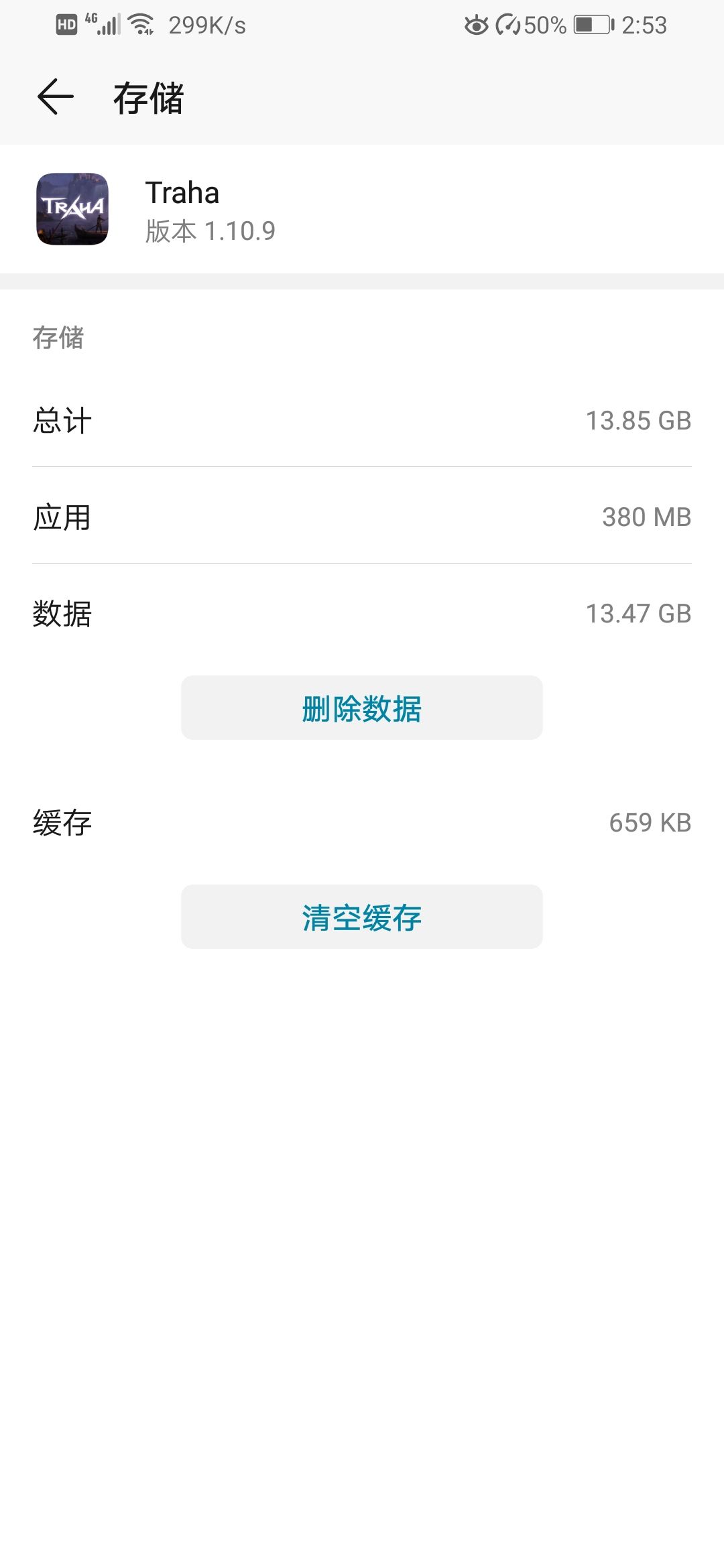The width and height of the screenshot is (724, 1568).
Task: Tap the 299K/s network speed indicator
Action: (206, 25)
